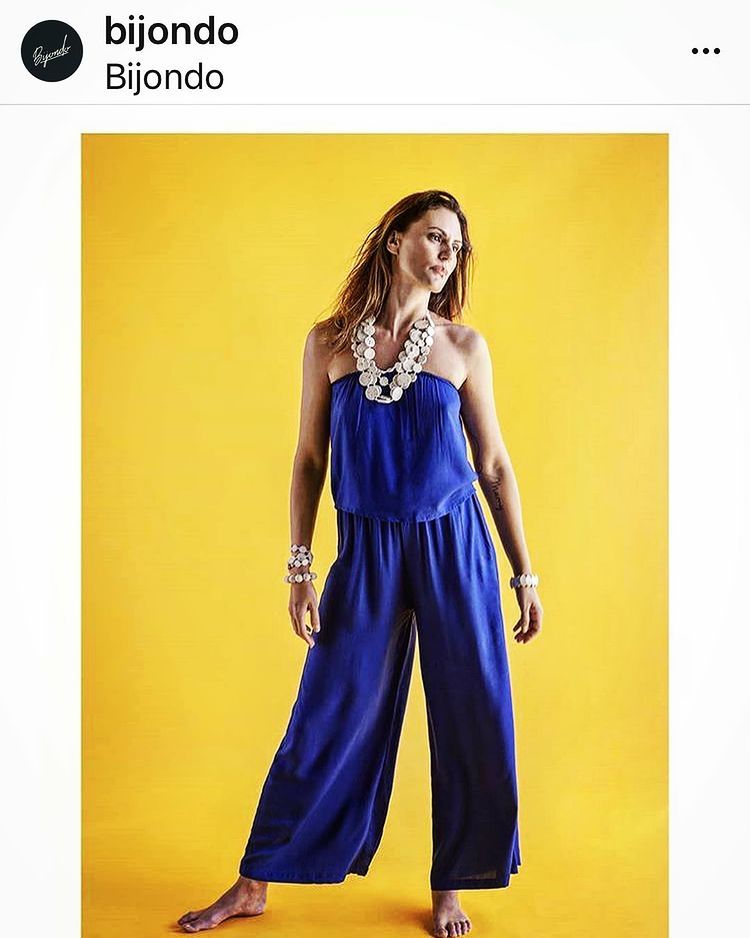Open the Bijondo location label
This screenshot has width=750, height=938.
[164, 77]
